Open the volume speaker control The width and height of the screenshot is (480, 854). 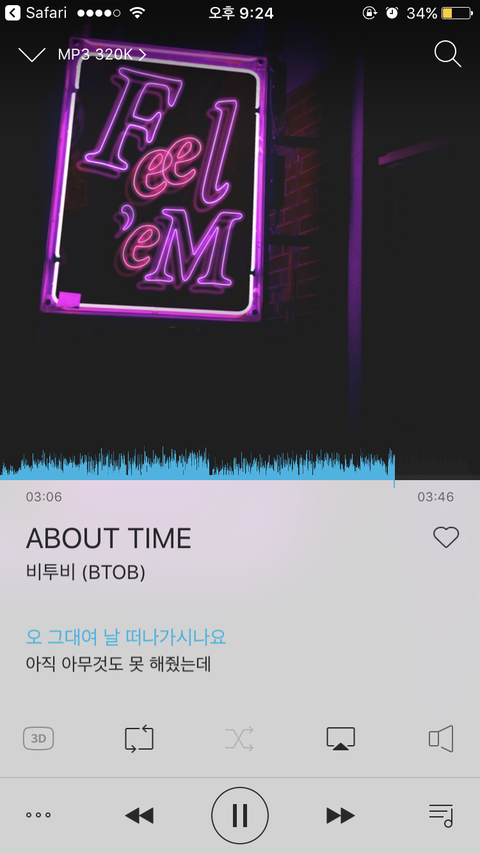coord(441,739)
